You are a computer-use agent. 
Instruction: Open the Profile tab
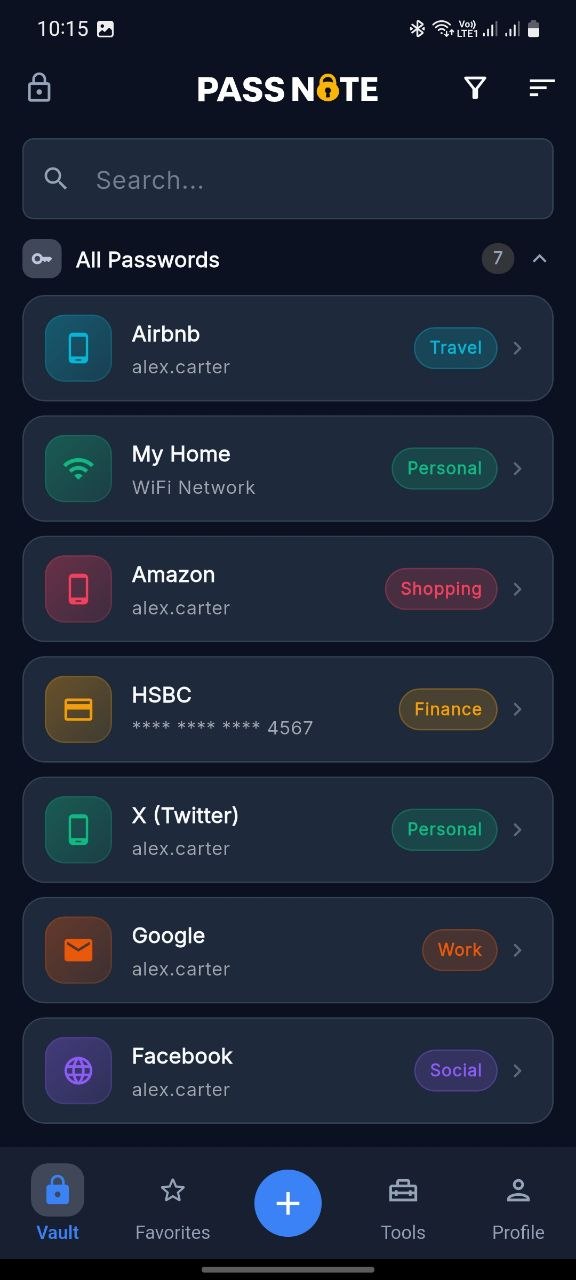pyautogui.click(x=518, y=1208)
